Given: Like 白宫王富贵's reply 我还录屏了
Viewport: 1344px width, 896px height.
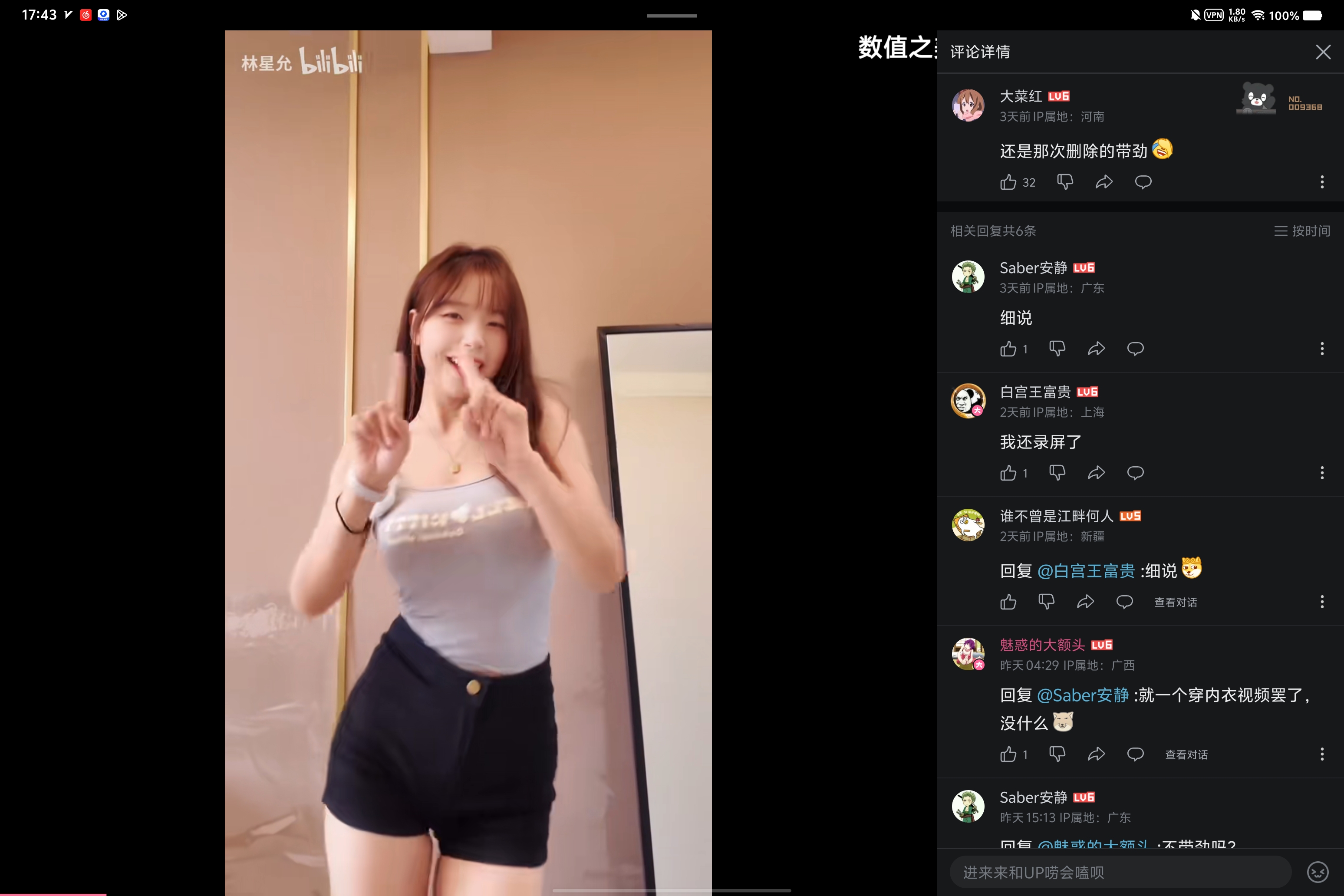Looking at the screenshot, I should coord(1008,473).
